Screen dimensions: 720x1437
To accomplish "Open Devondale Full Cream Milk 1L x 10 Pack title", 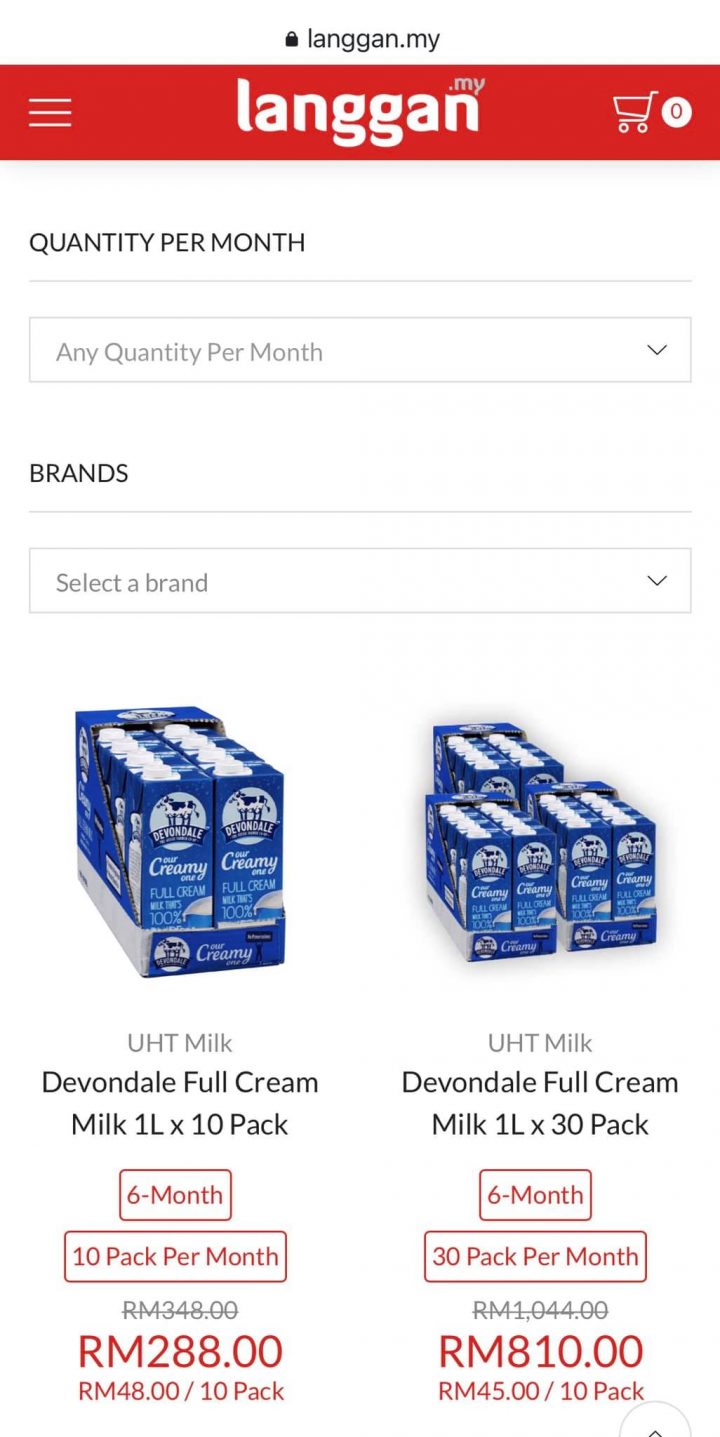I will point(180,1103).
